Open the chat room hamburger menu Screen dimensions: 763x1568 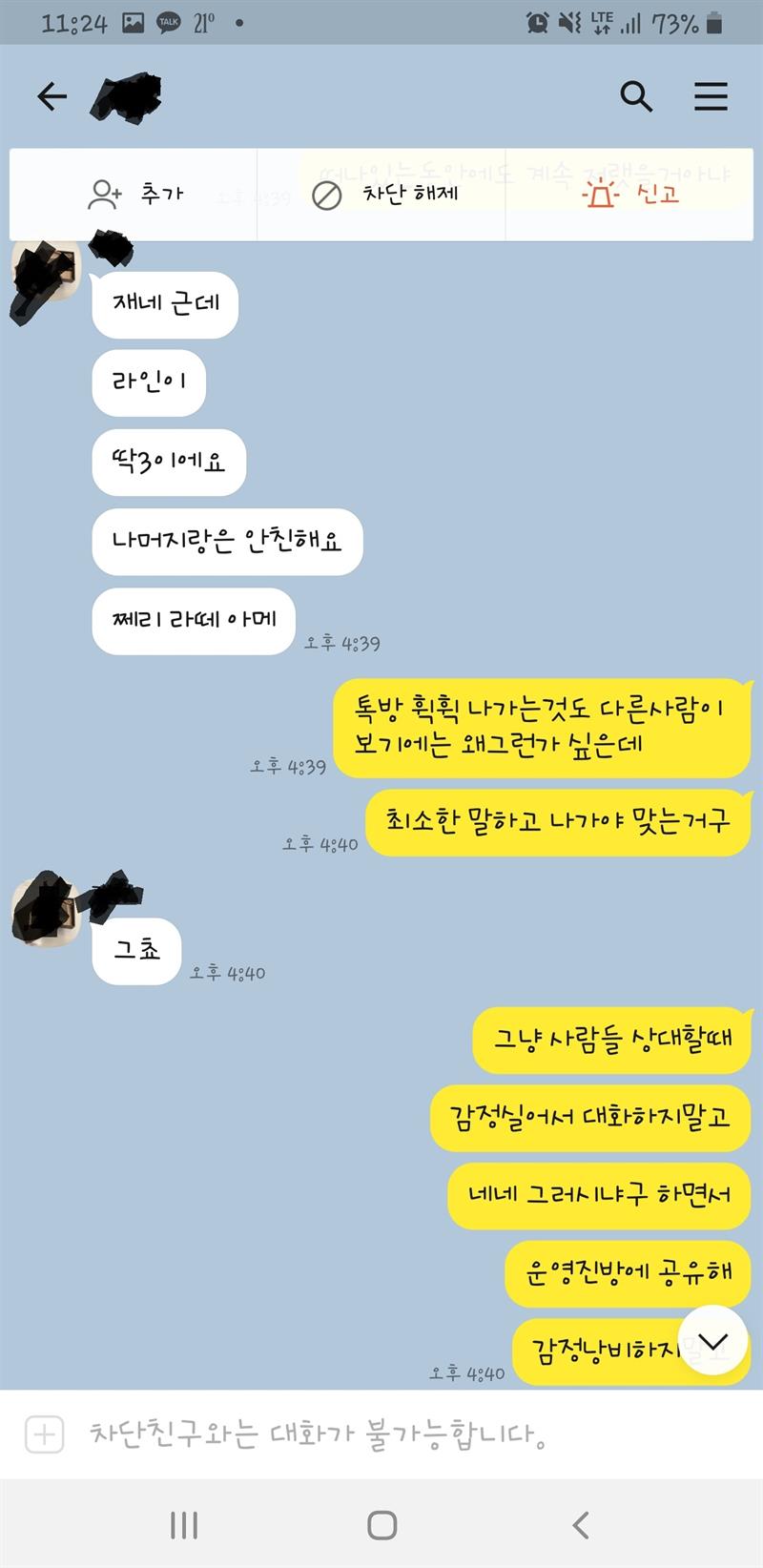click(711, 96)
